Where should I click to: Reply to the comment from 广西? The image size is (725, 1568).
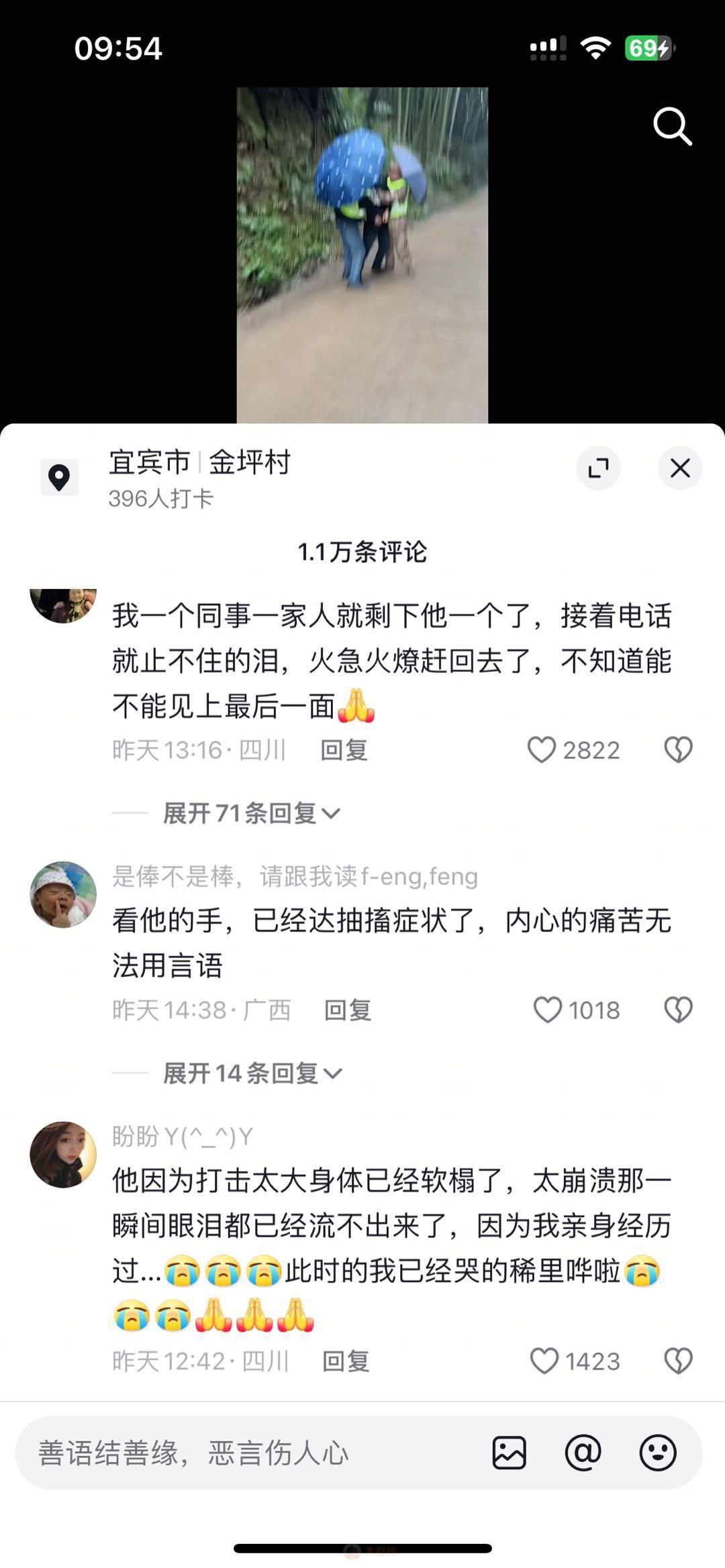pos(347,1010)
